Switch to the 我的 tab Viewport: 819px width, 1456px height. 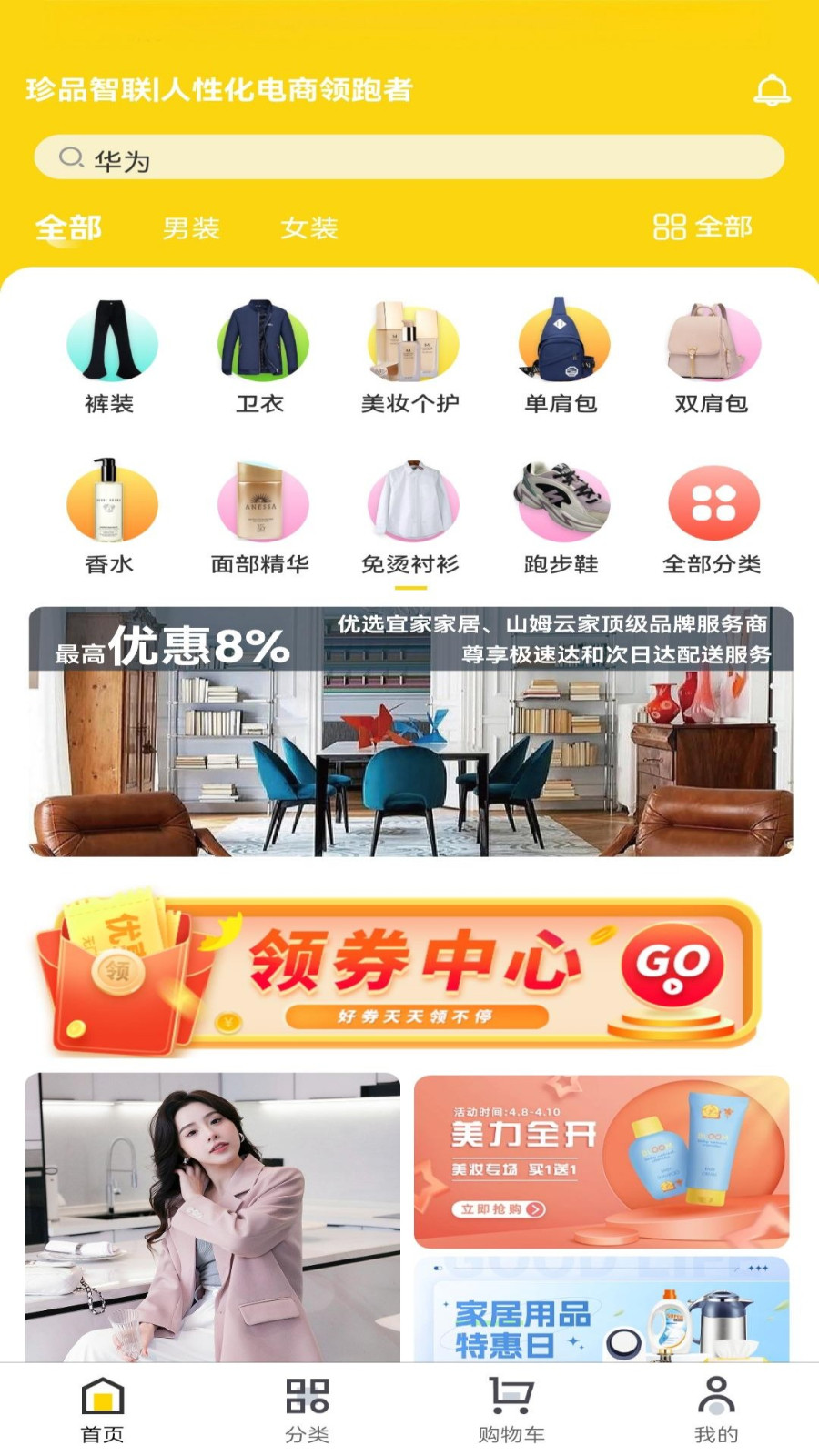(716, 1410)
